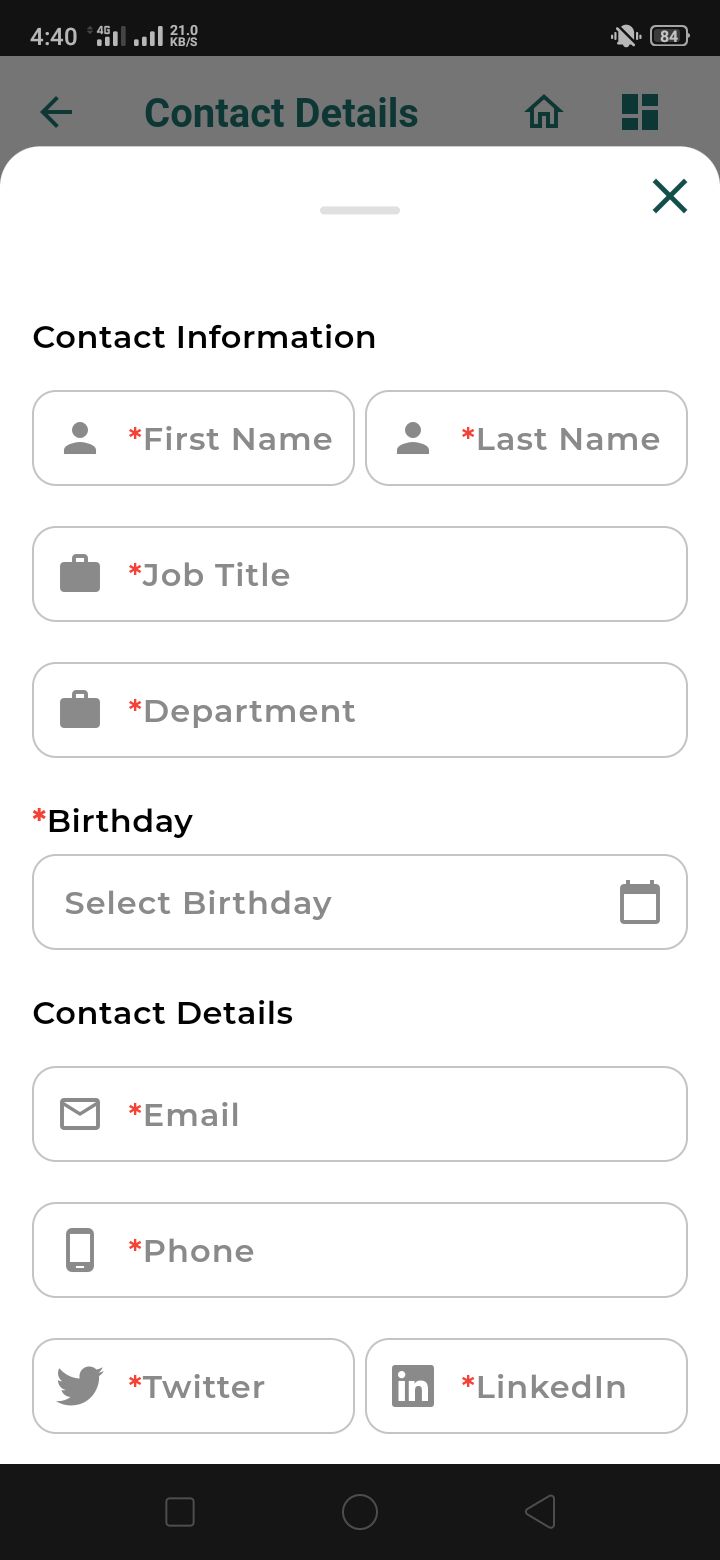Tap the Last Name field

[526, 438]
